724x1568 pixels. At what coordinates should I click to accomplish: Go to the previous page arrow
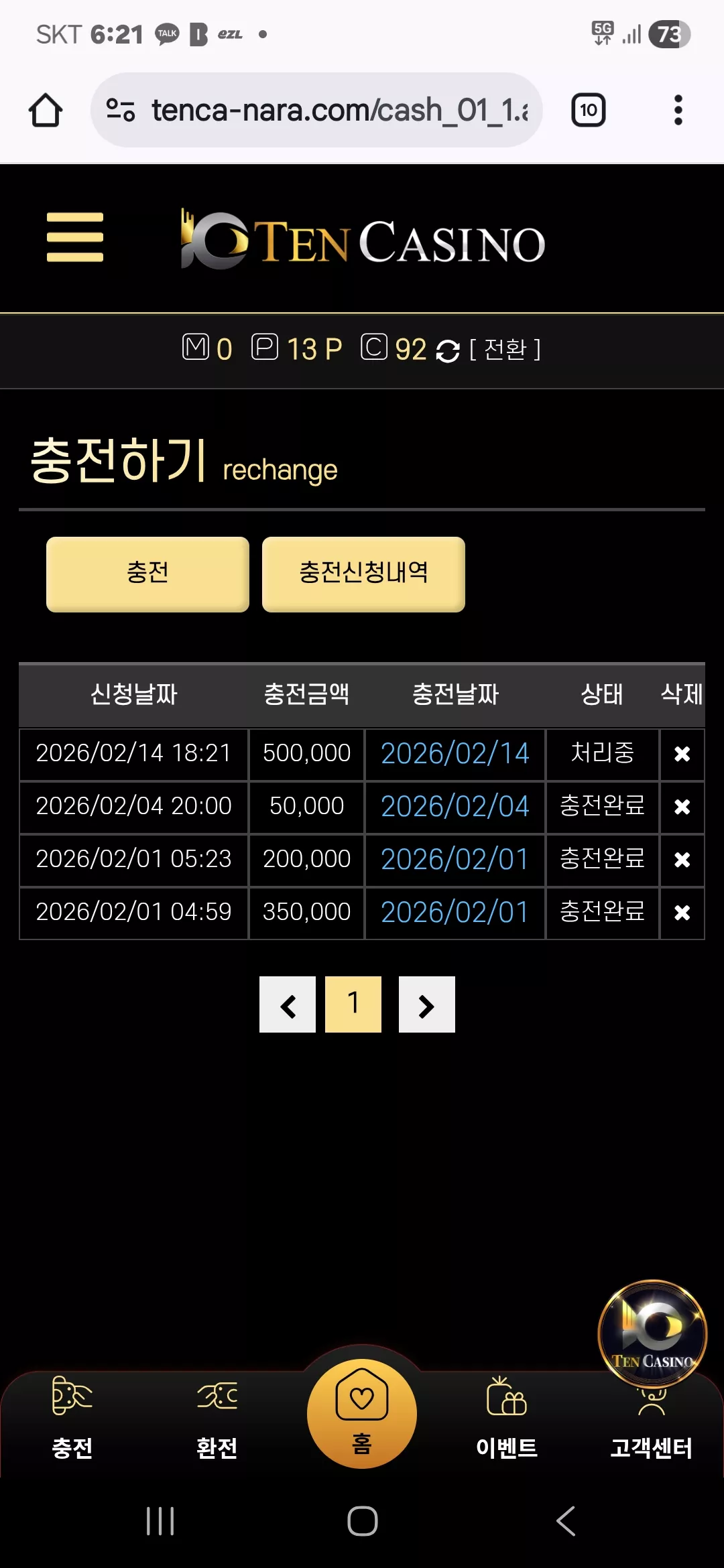point(288,1004)
